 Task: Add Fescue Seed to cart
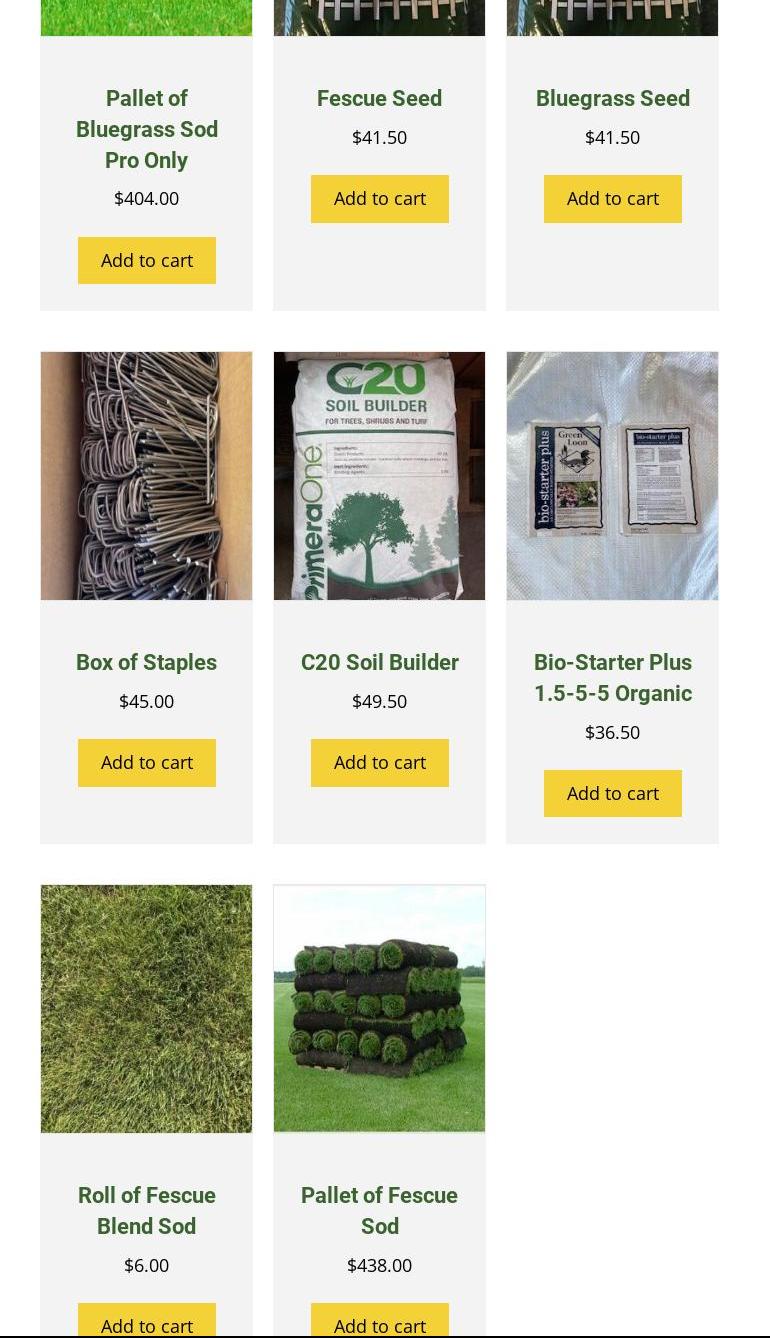(380, 199)
